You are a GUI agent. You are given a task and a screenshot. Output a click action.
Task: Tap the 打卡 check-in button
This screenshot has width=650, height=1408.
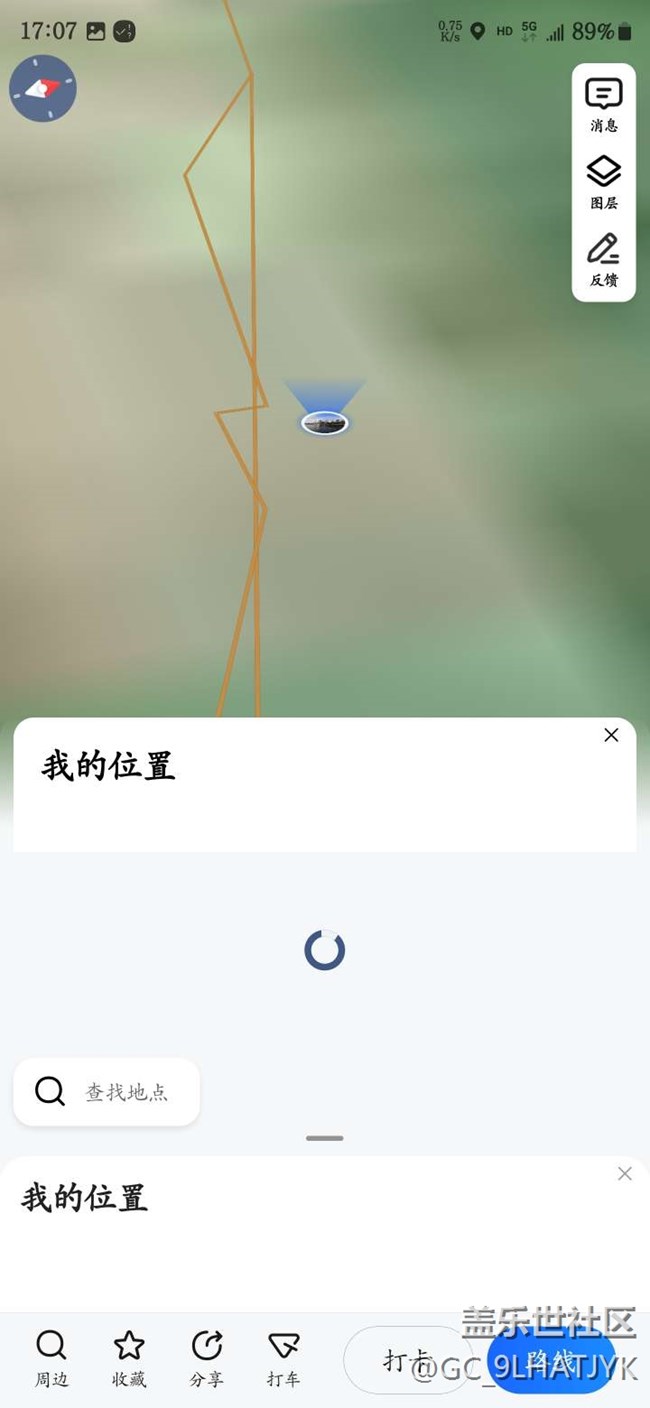click(408, 1360)
